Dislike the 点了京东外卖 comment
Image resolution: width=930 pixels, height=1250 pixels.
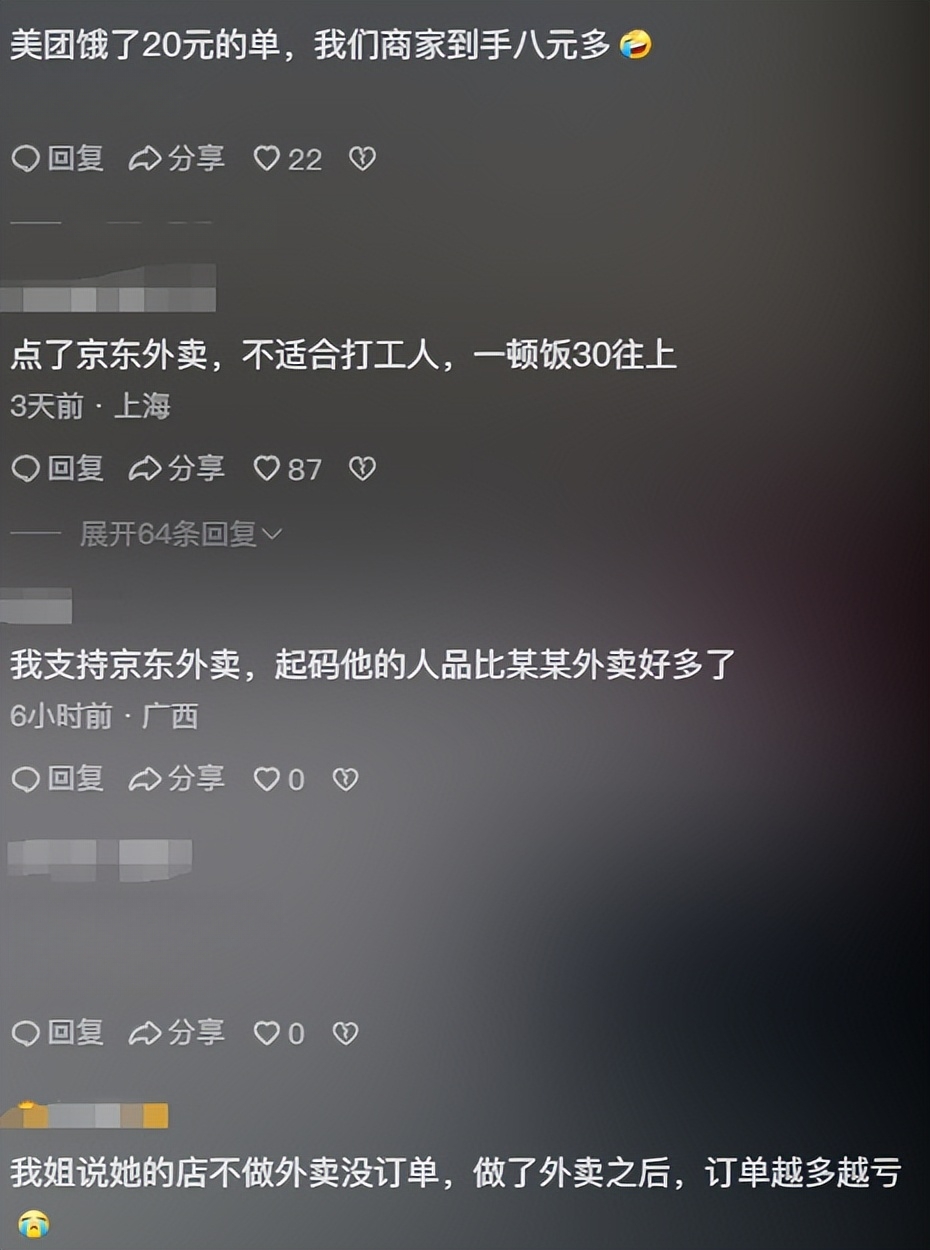pos(362,468)
